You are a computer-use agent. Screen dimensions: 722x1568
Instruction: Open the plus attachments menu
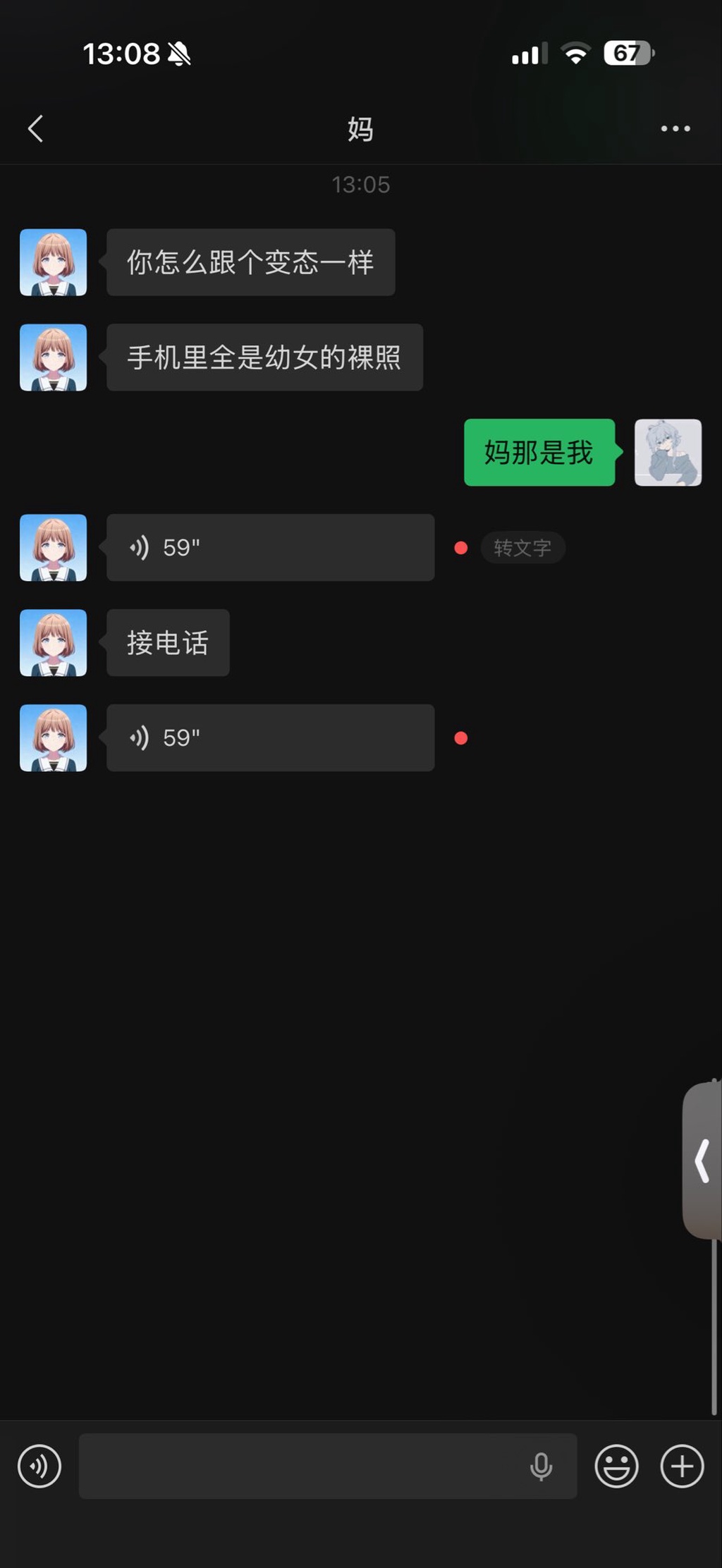(682, 1466)
